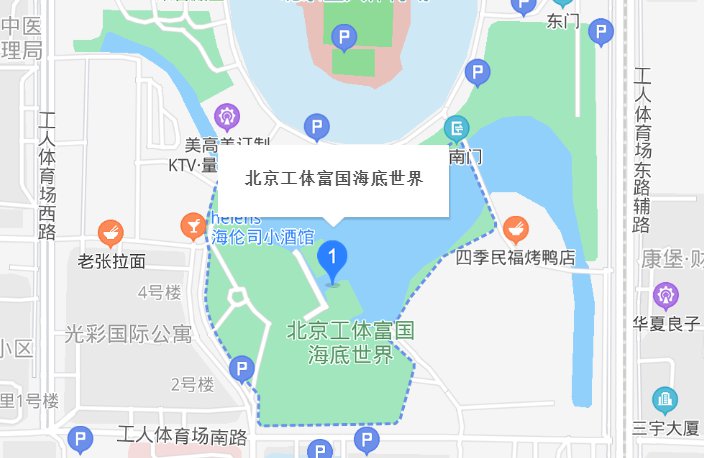Open the 北京工体富国海底世界 info bubble
Viewport: 704px width, 458px height.
tap(333, 180)
